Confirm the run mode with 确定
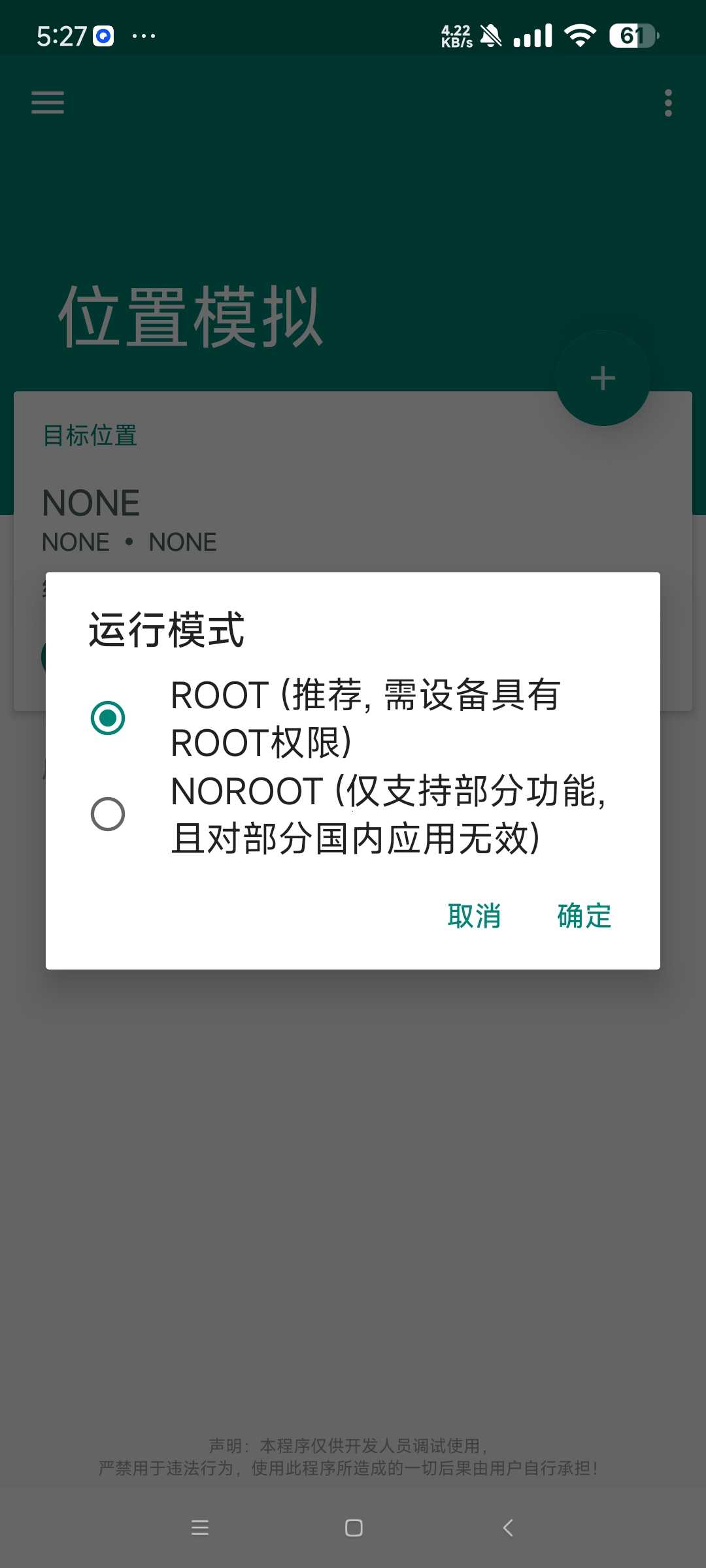The width and height of the screenshot is (706, 1568). pos(584,916)
